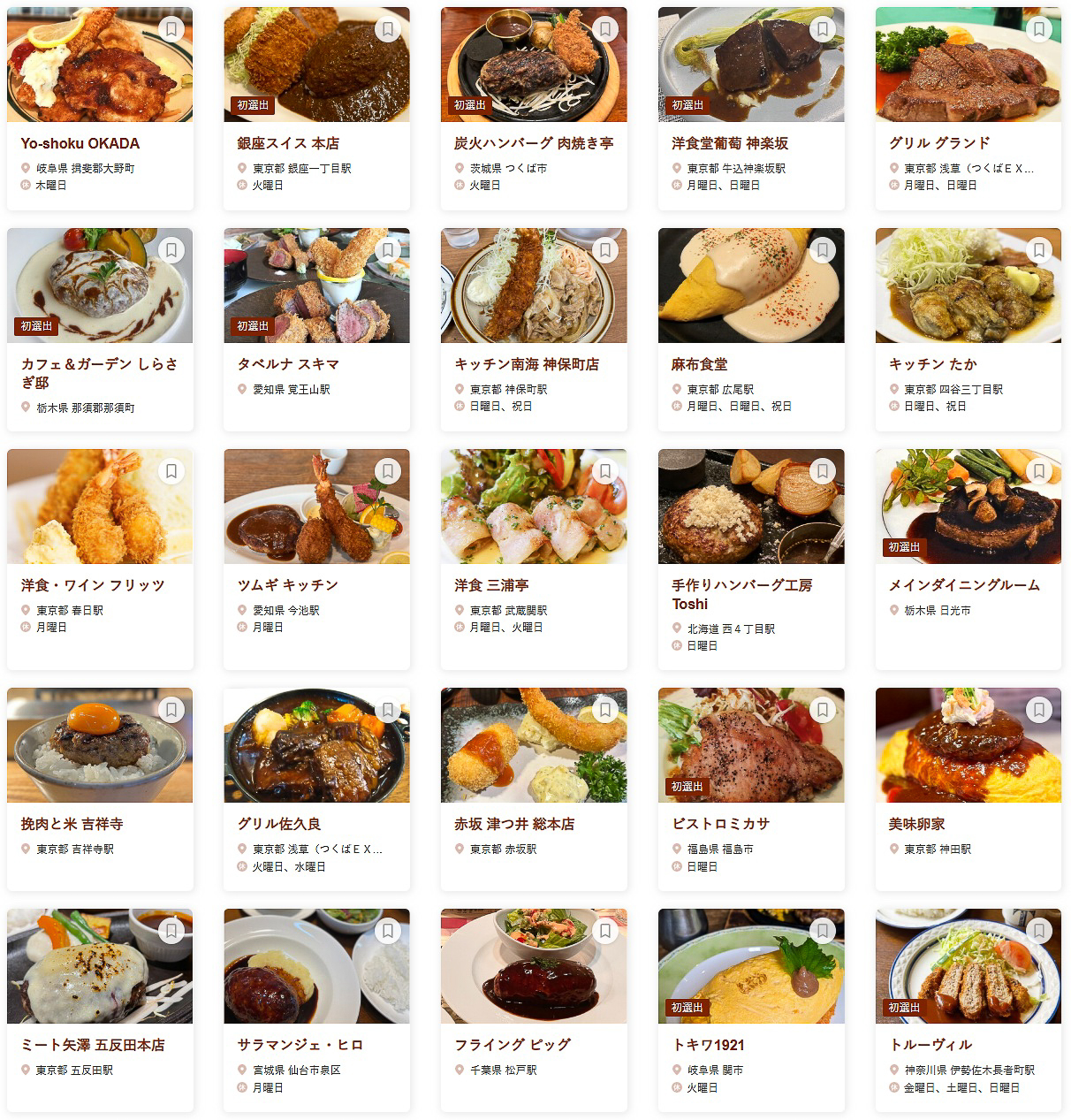Open the 美味卵家 restaurant page
Viewport: 1071px width, 1120px height.
click(x=916, y=823)
